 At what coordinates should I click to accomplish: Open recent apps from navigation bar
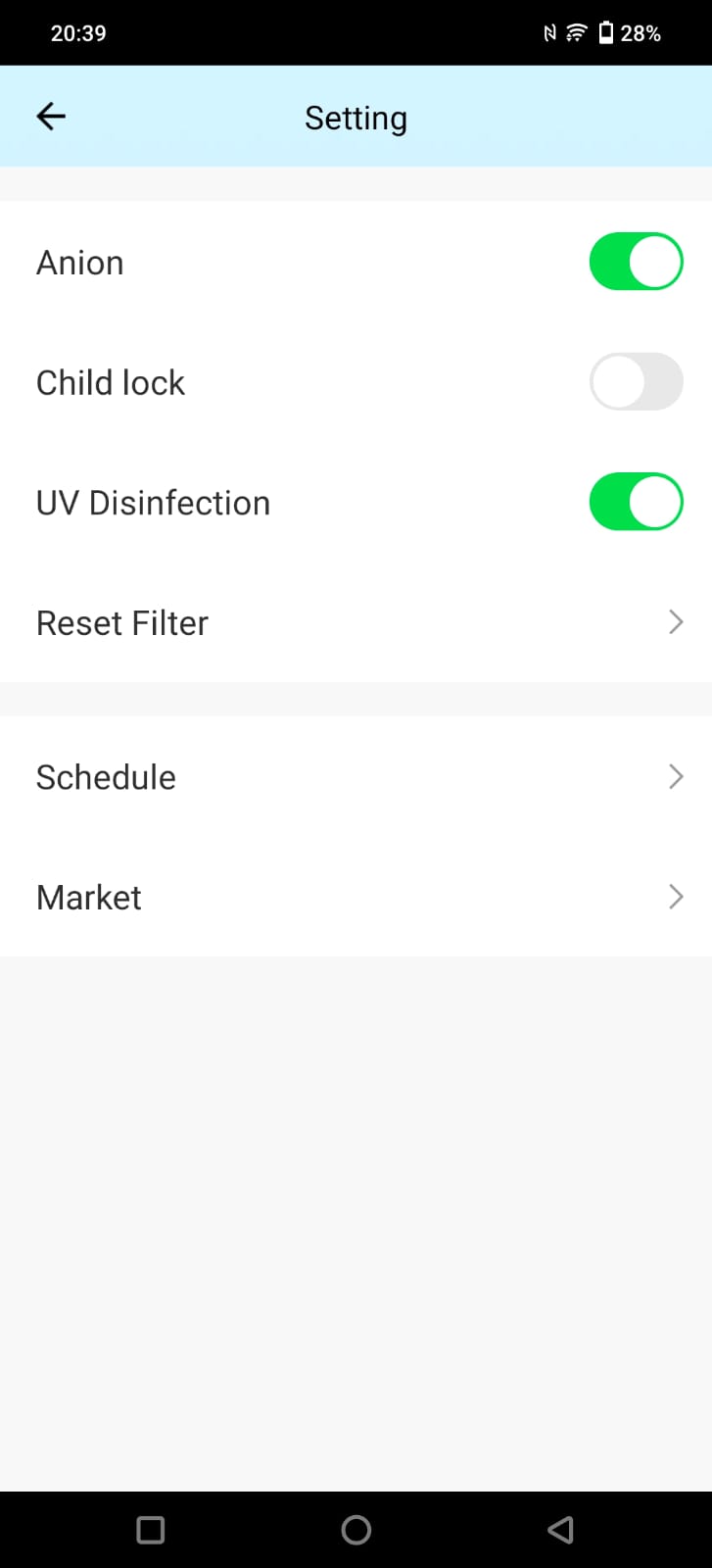tap(151, 1530)
